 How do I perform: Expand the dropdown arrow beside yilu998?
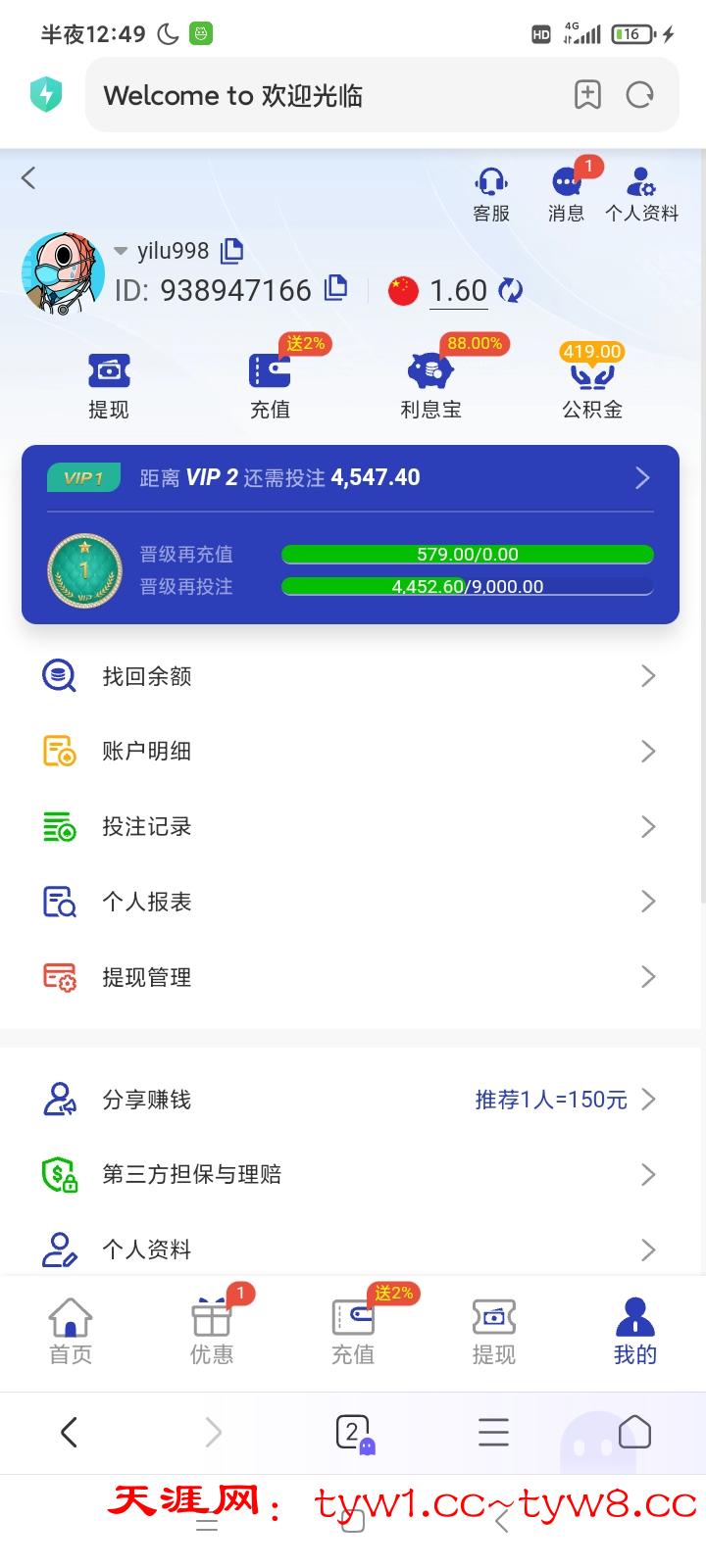tap(118, 251)
